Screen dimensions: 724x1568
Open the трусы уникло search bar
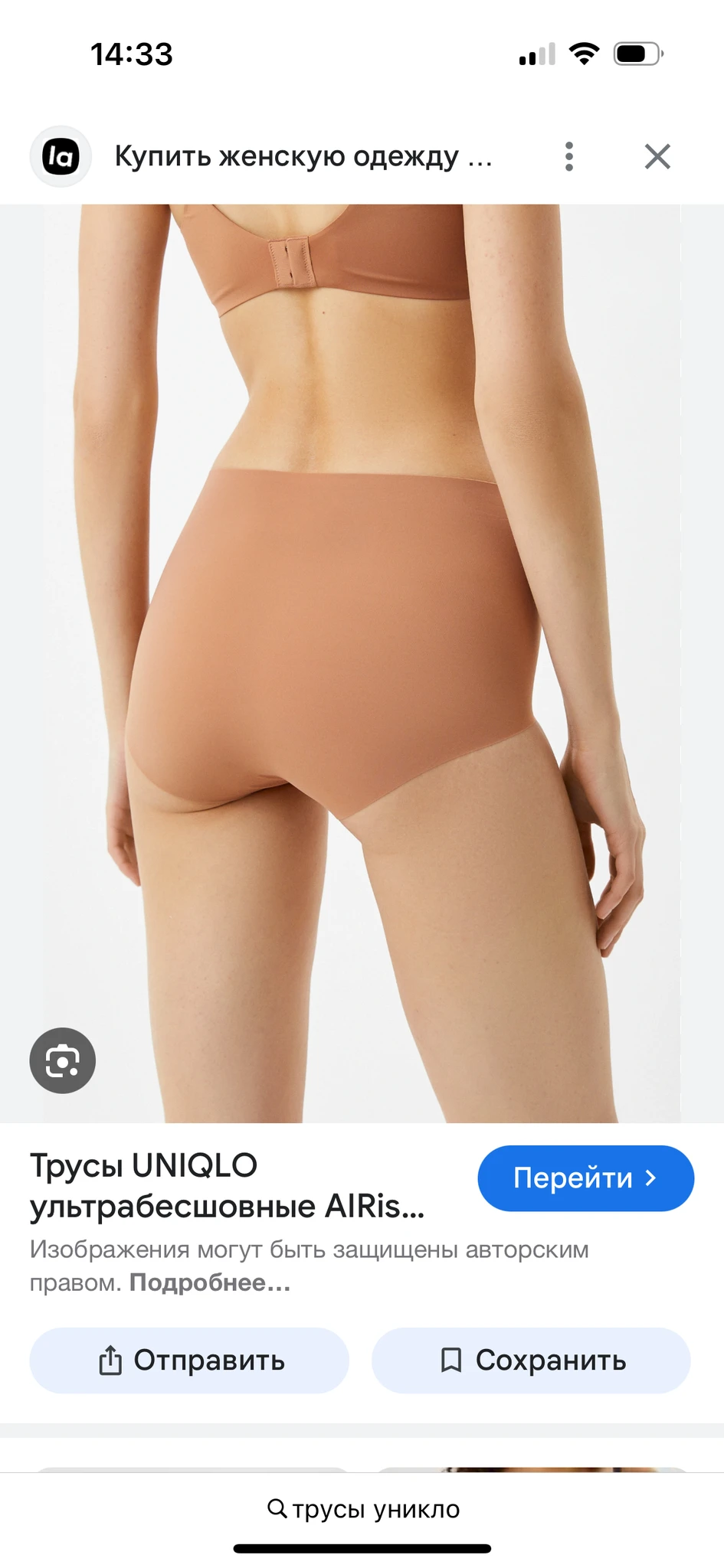pos(362,1509)
